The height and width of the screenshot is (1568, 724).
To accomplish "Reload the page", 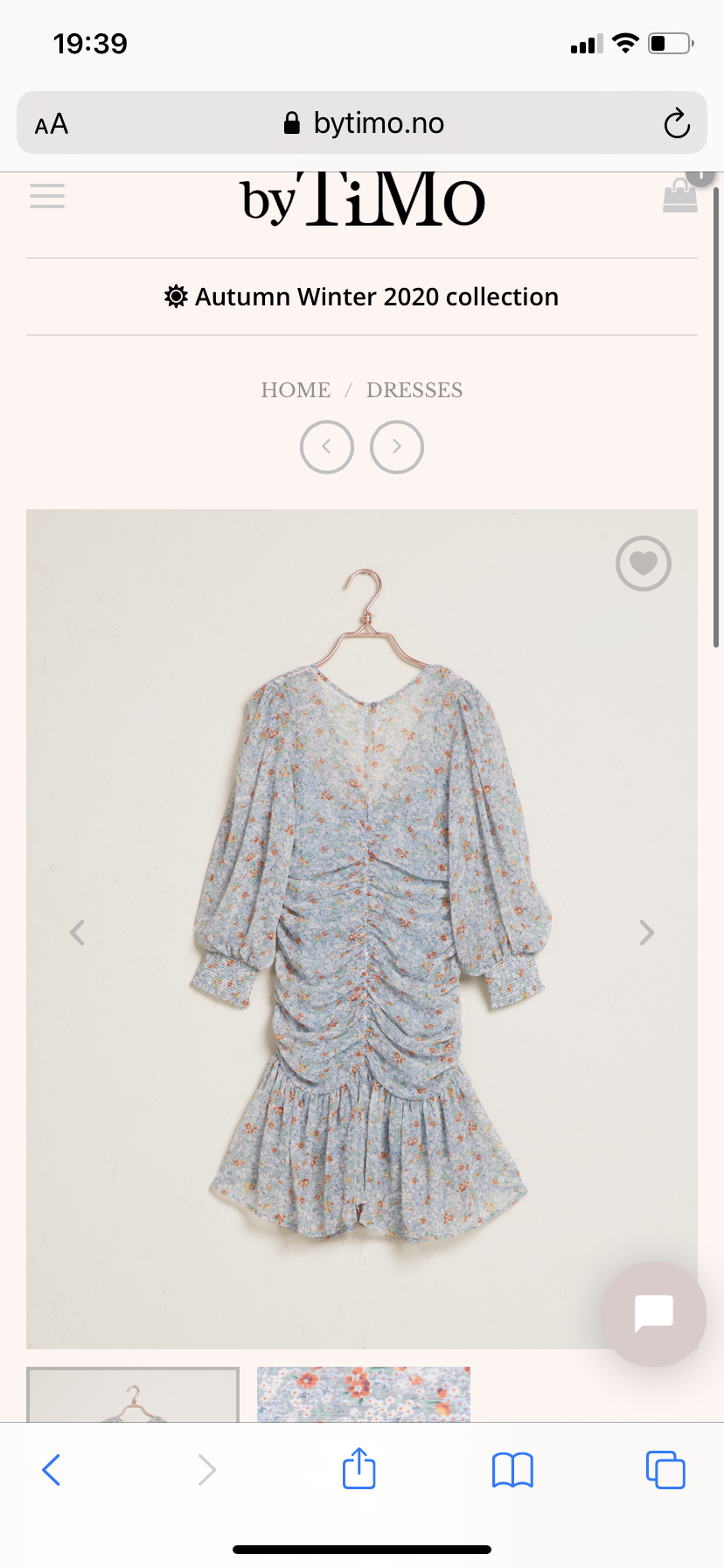I will coord(677,123).
